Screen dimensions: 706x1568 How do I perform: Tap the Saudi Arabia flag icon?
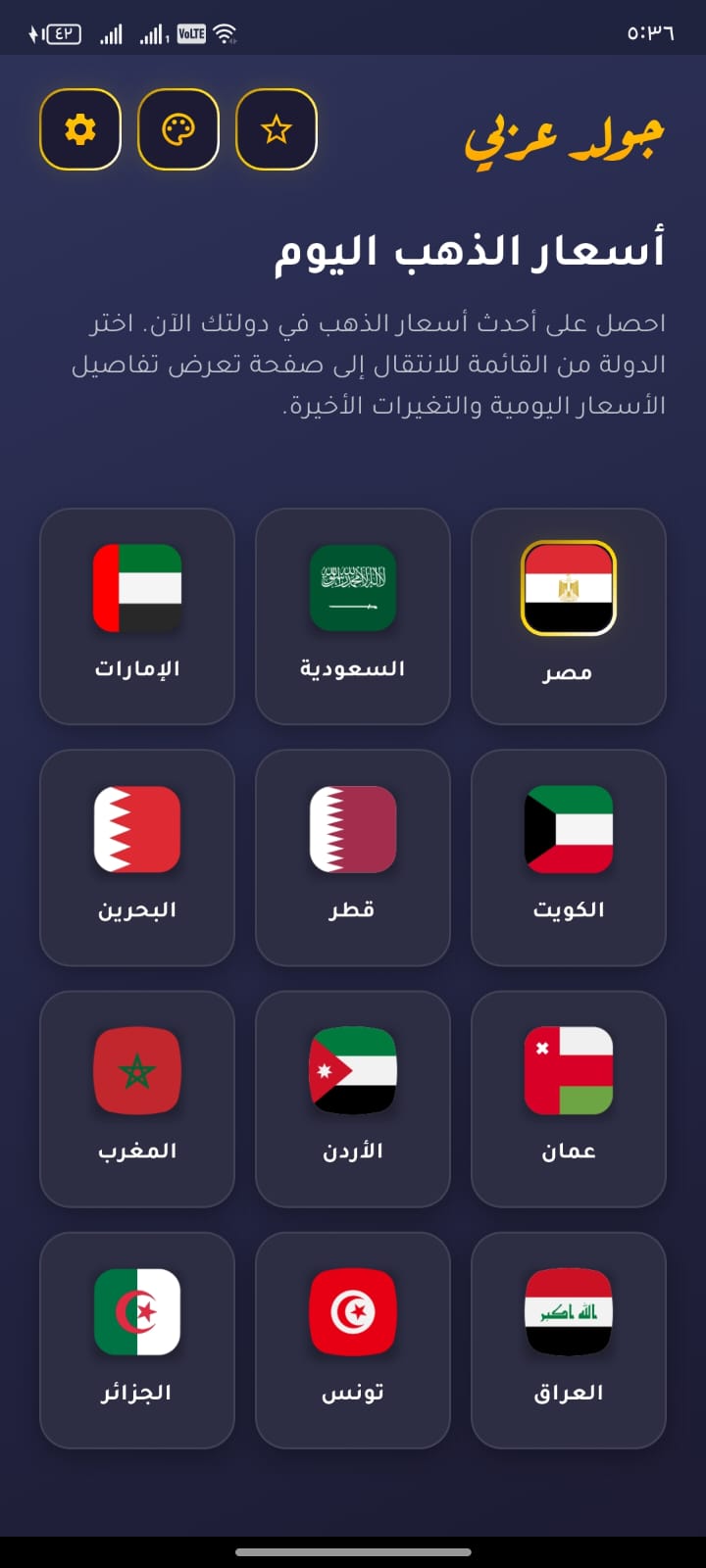[x=353, y=586]
